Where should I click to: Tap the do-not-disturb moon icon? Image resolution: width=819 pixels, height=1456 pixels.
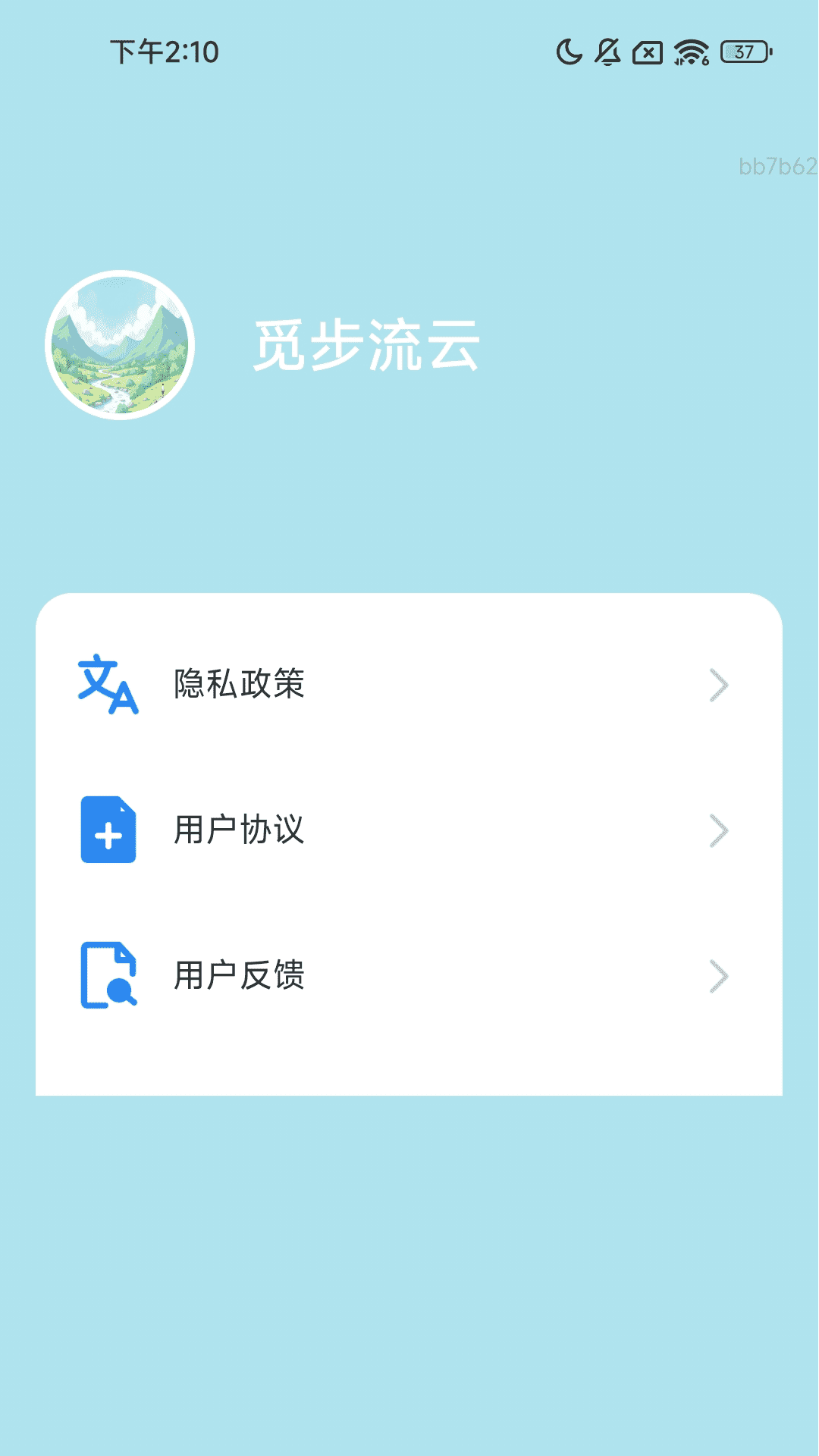(568, 53)
